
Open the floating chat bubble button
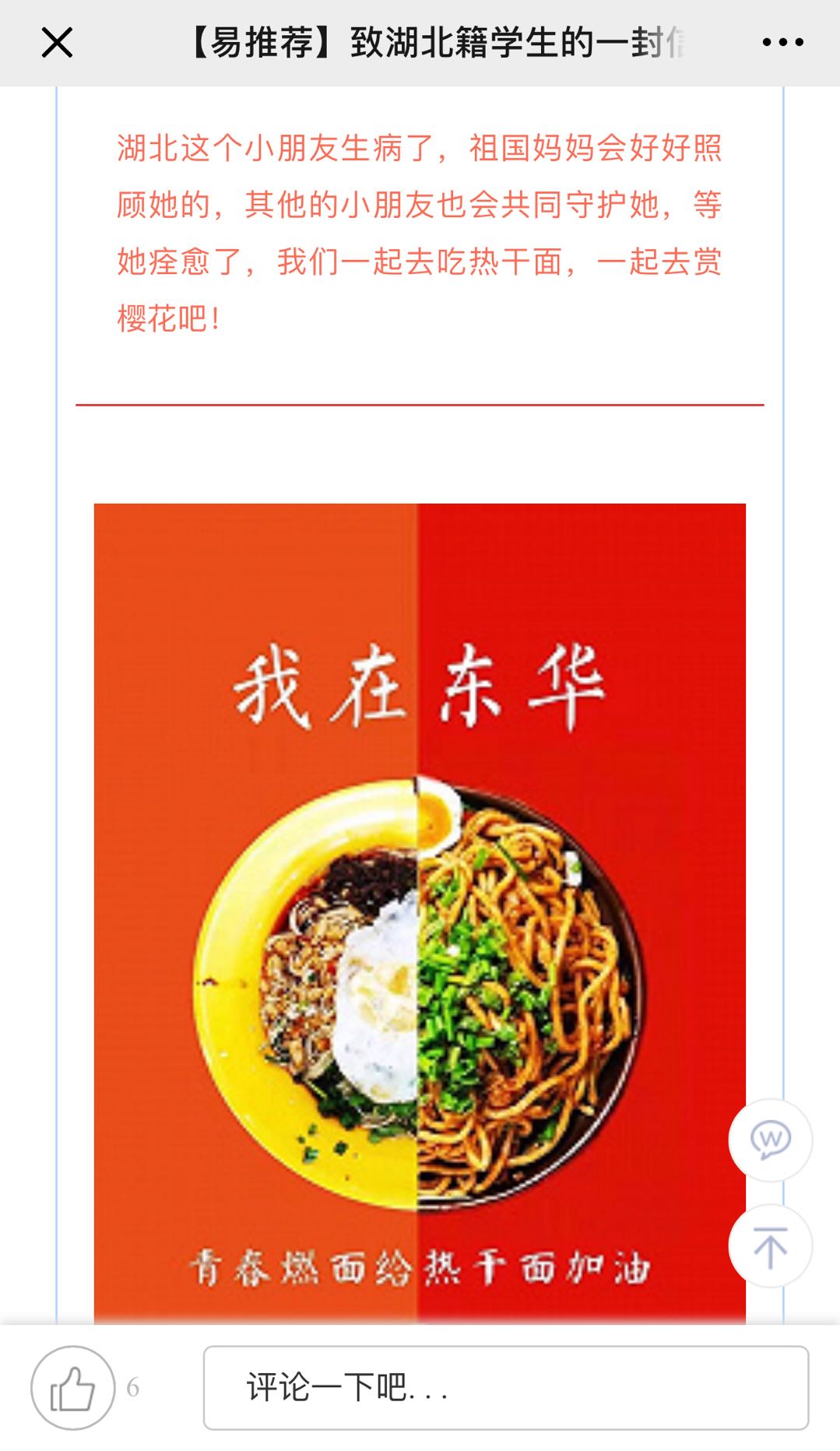tap(770, 1140)
